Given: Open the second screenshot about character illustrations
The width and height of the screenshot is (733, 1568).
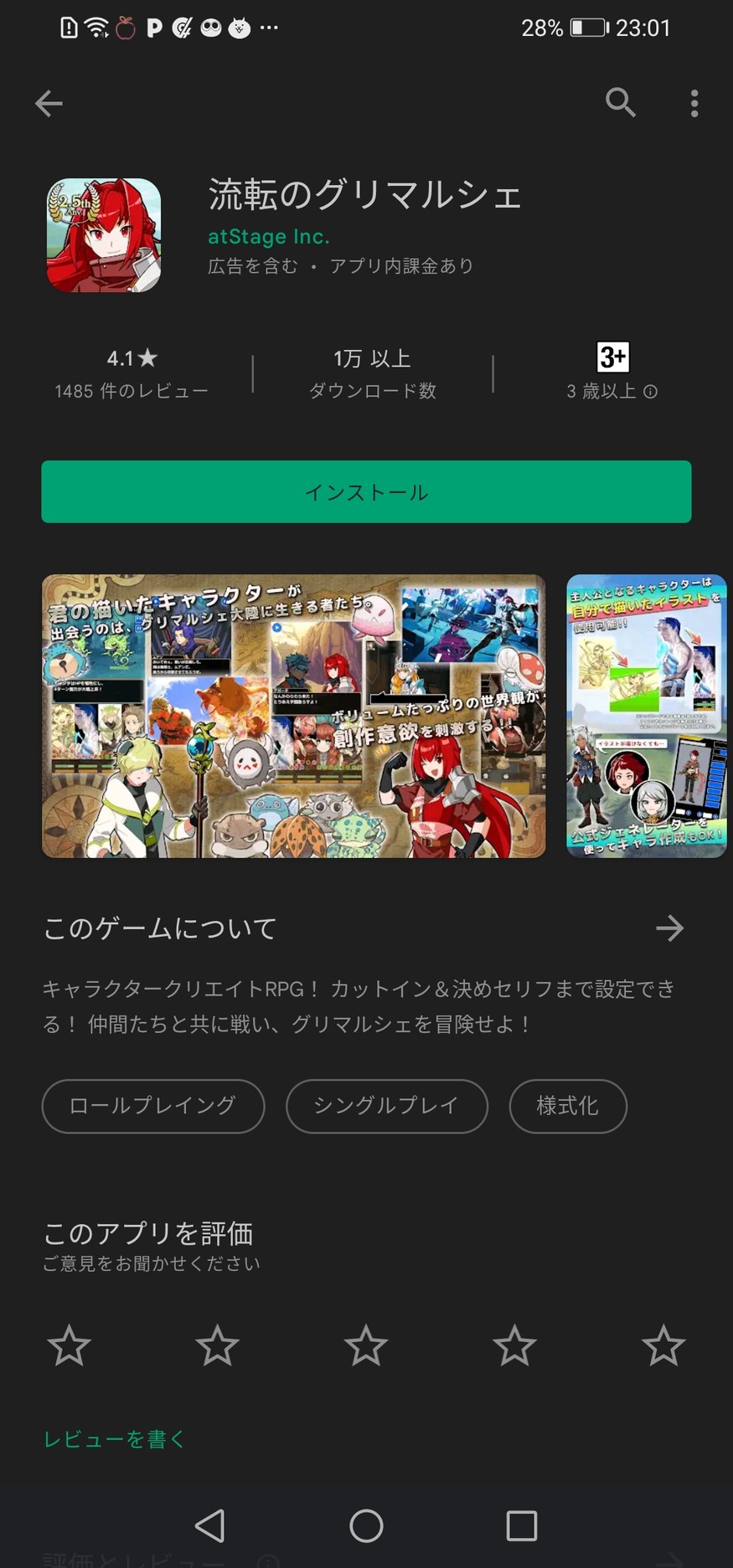Looking at the screenshot, I should 646,716.
